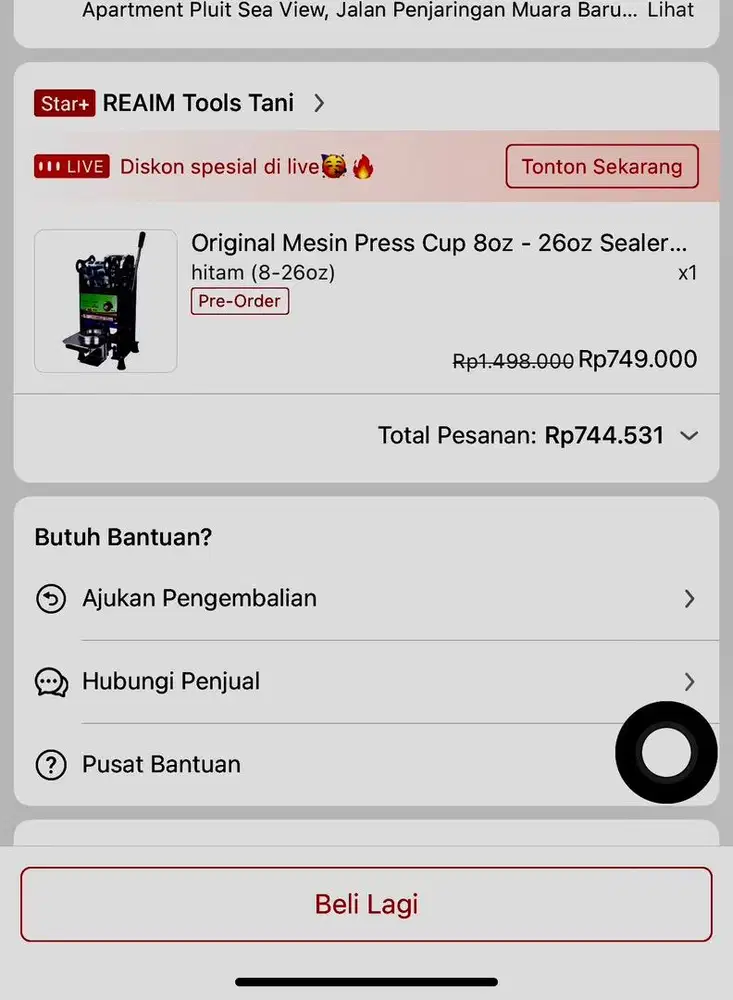The image size is (733, 1000).
Task: Open REAIM Tools Tani store via its chevron
Action: pyautogui.click(x=318, y=102)
